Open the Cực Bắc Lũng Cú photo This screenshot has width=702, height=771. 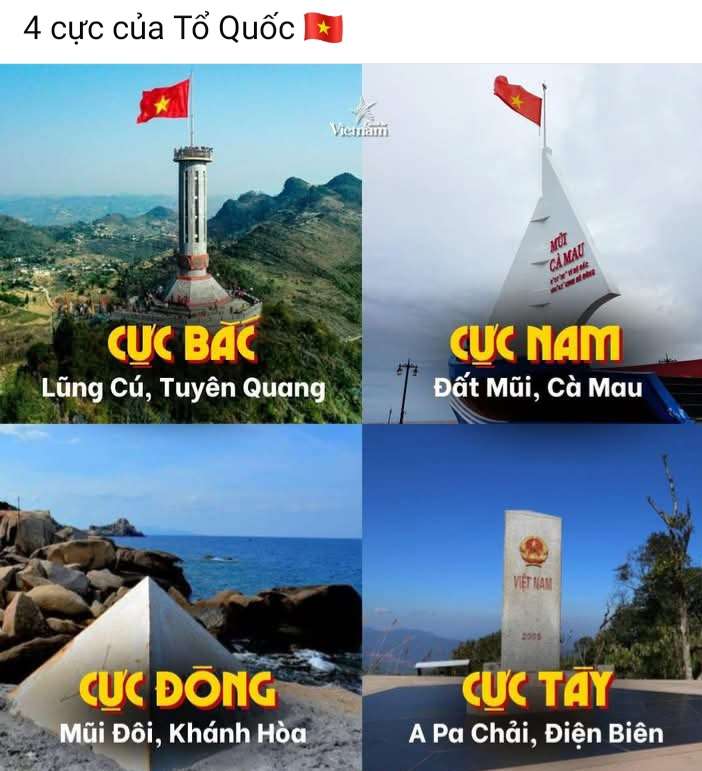[x=180, y=243]
